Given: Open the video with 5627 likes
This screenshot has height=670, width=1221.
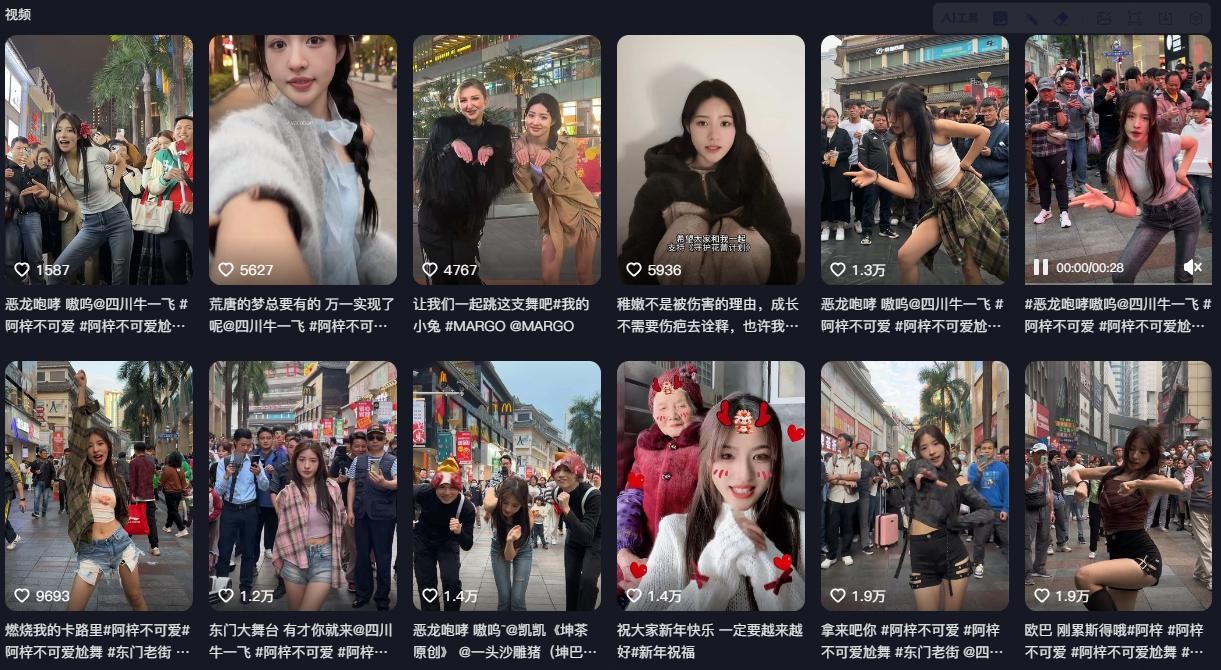Looking at the screenshot, I should click(x=303, y=160).
